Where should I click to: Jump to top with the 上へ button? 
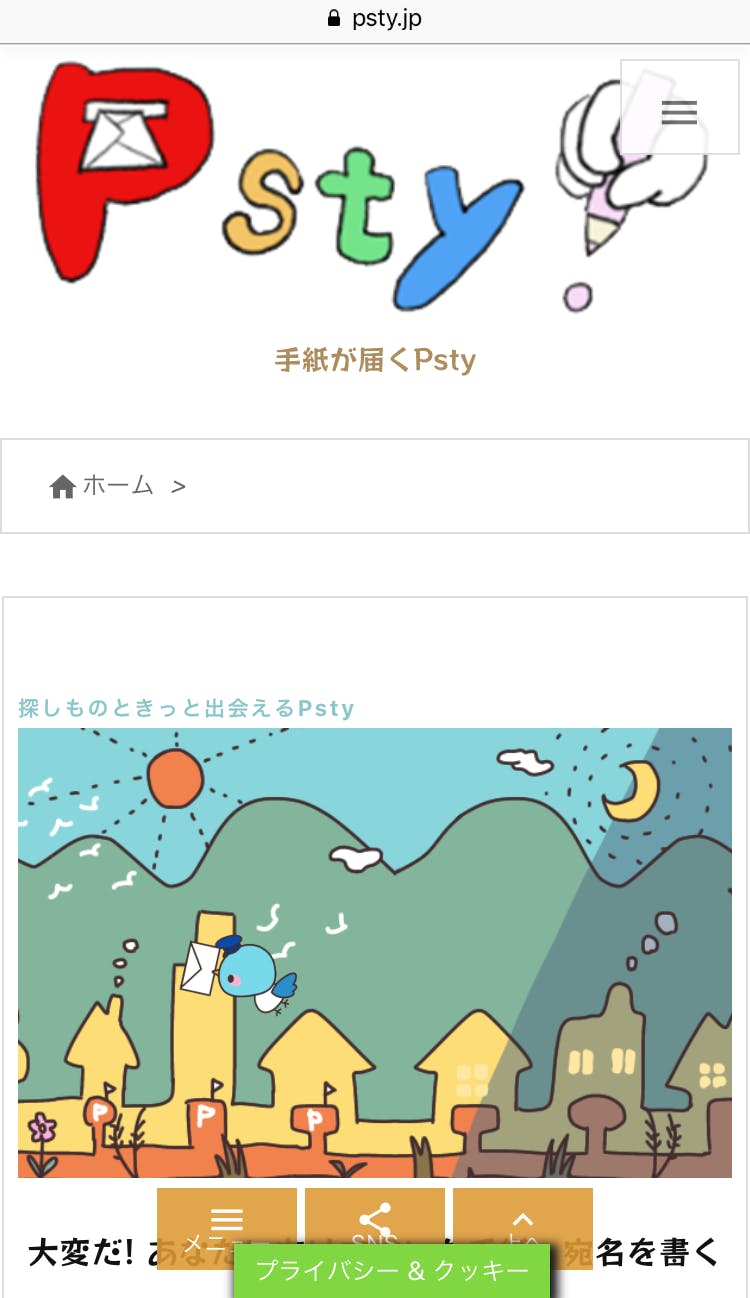pos(523,1228)
